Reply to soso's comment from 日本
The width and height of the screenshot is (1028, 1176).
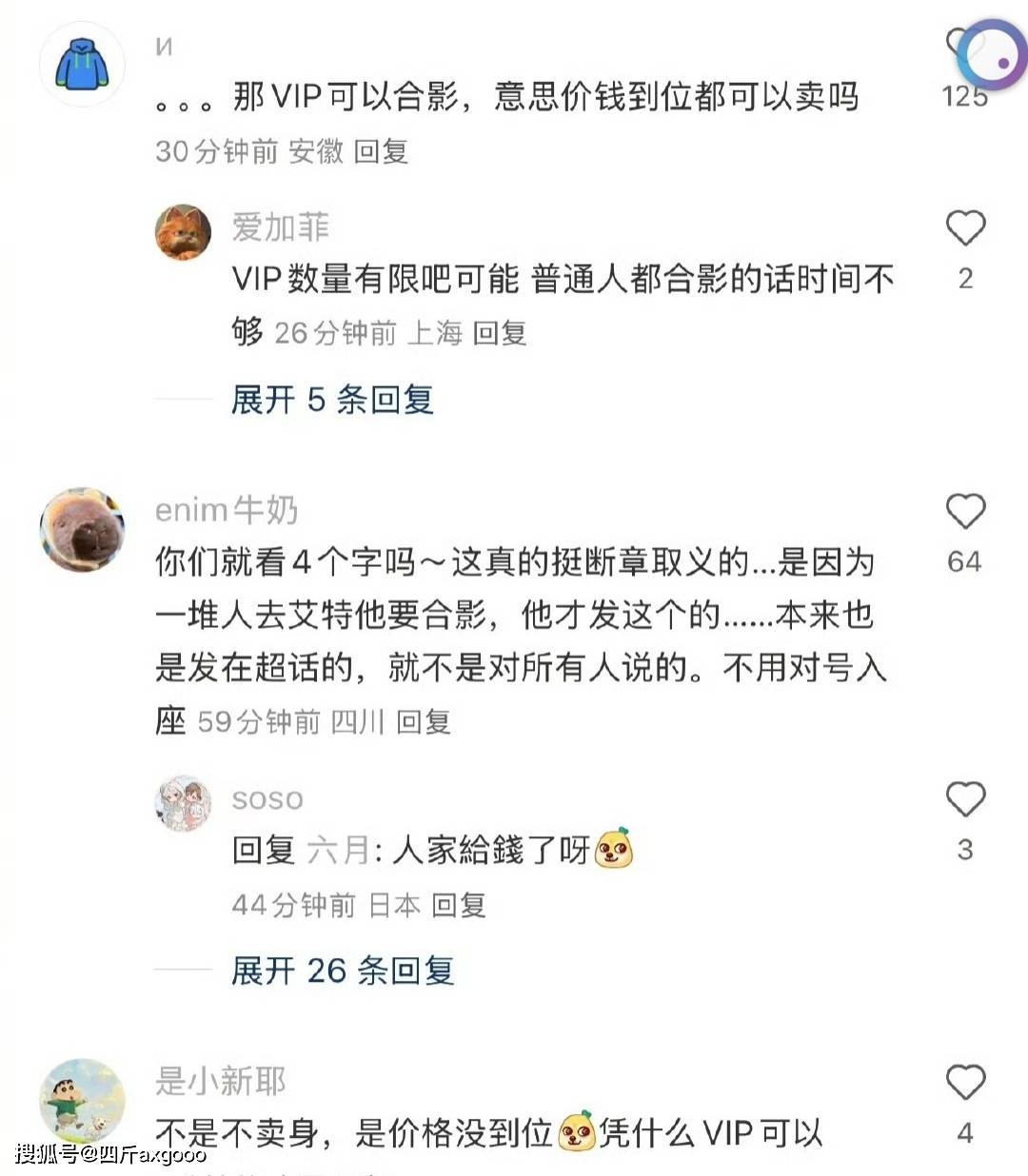pyautogui.click(x=459, y=905)
